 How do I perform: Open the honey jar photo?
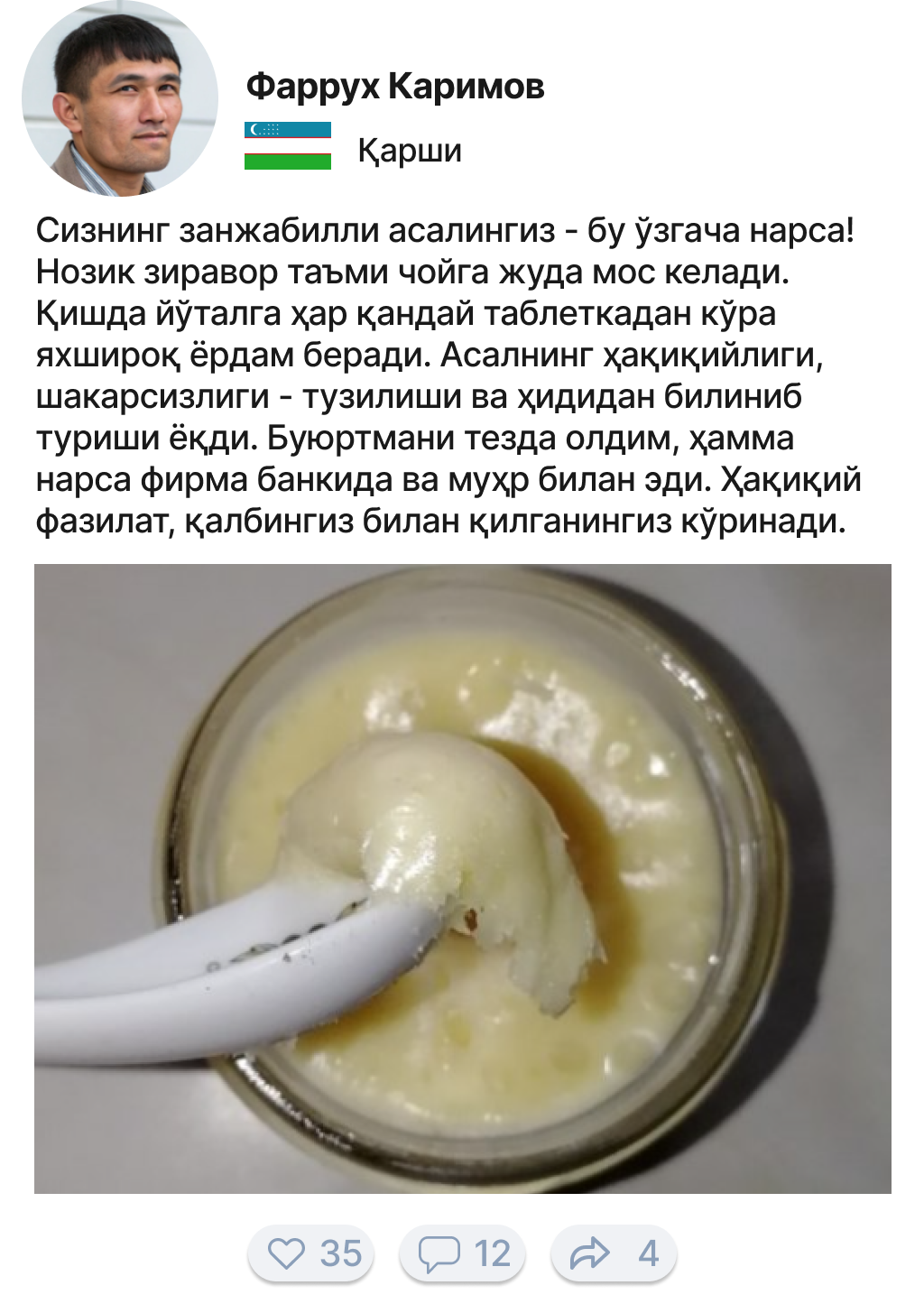[462, 878]
